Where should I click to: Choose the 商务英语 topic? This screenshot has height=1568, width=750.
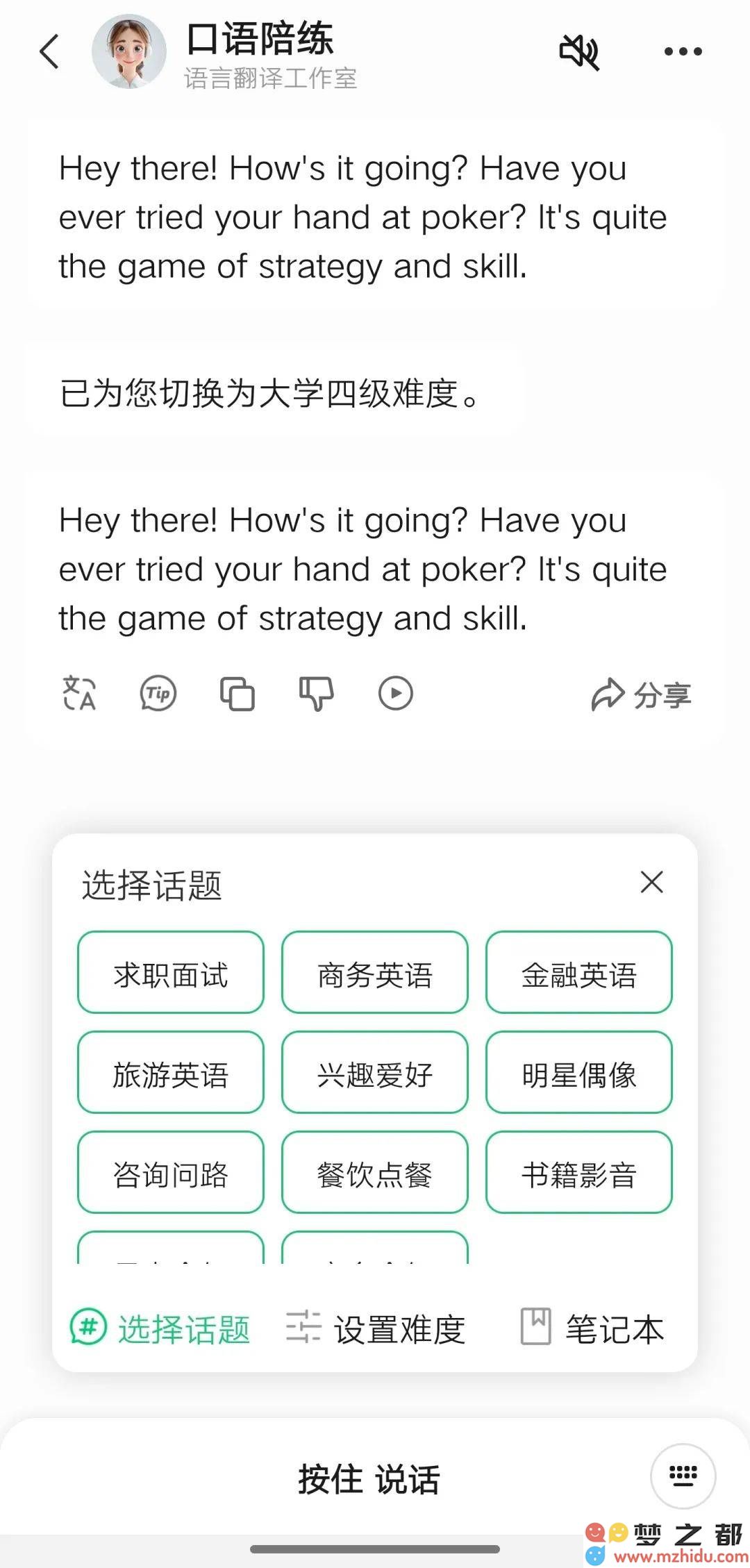pyautogui.click(x=375, y=972)
